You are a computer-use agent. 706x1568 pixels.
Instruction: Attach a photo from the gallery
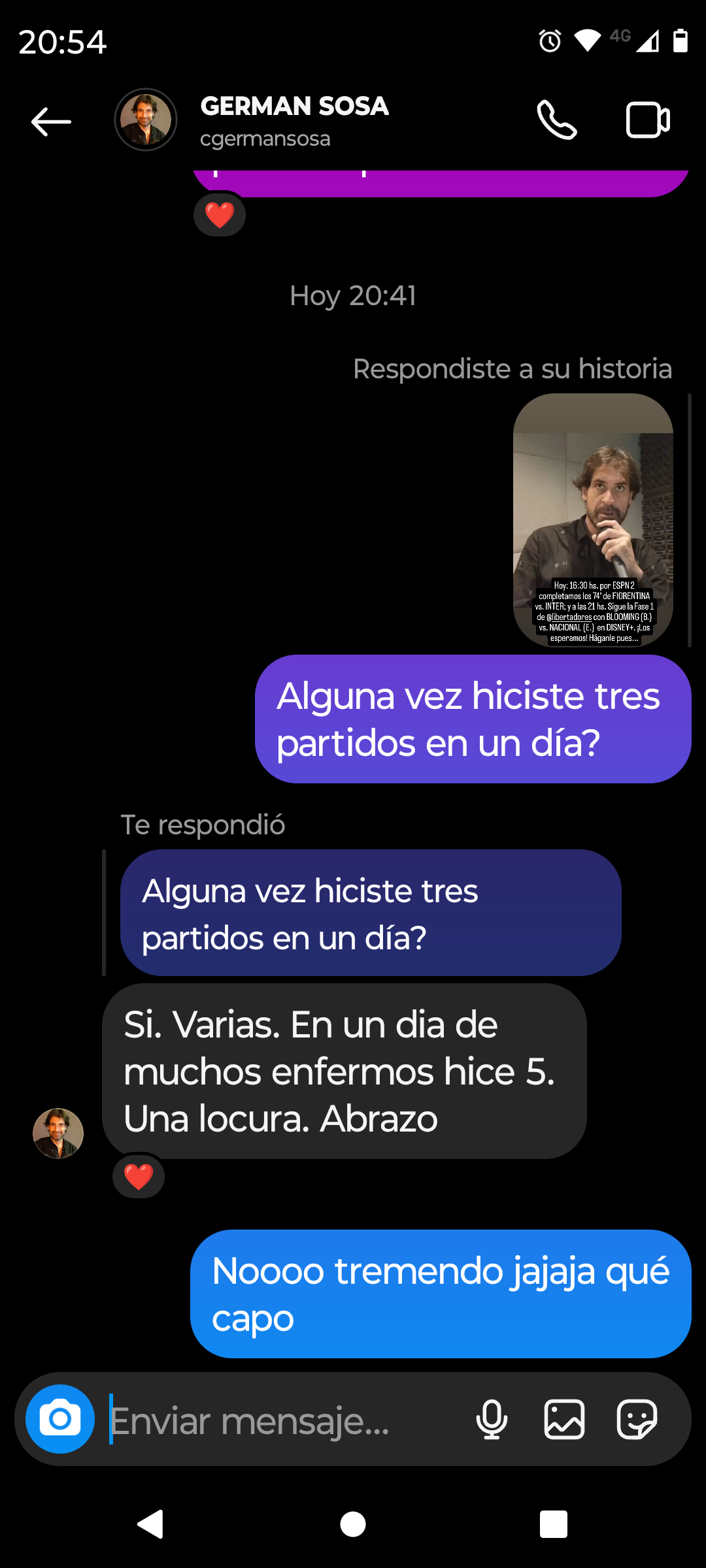tap(564, 1420)
